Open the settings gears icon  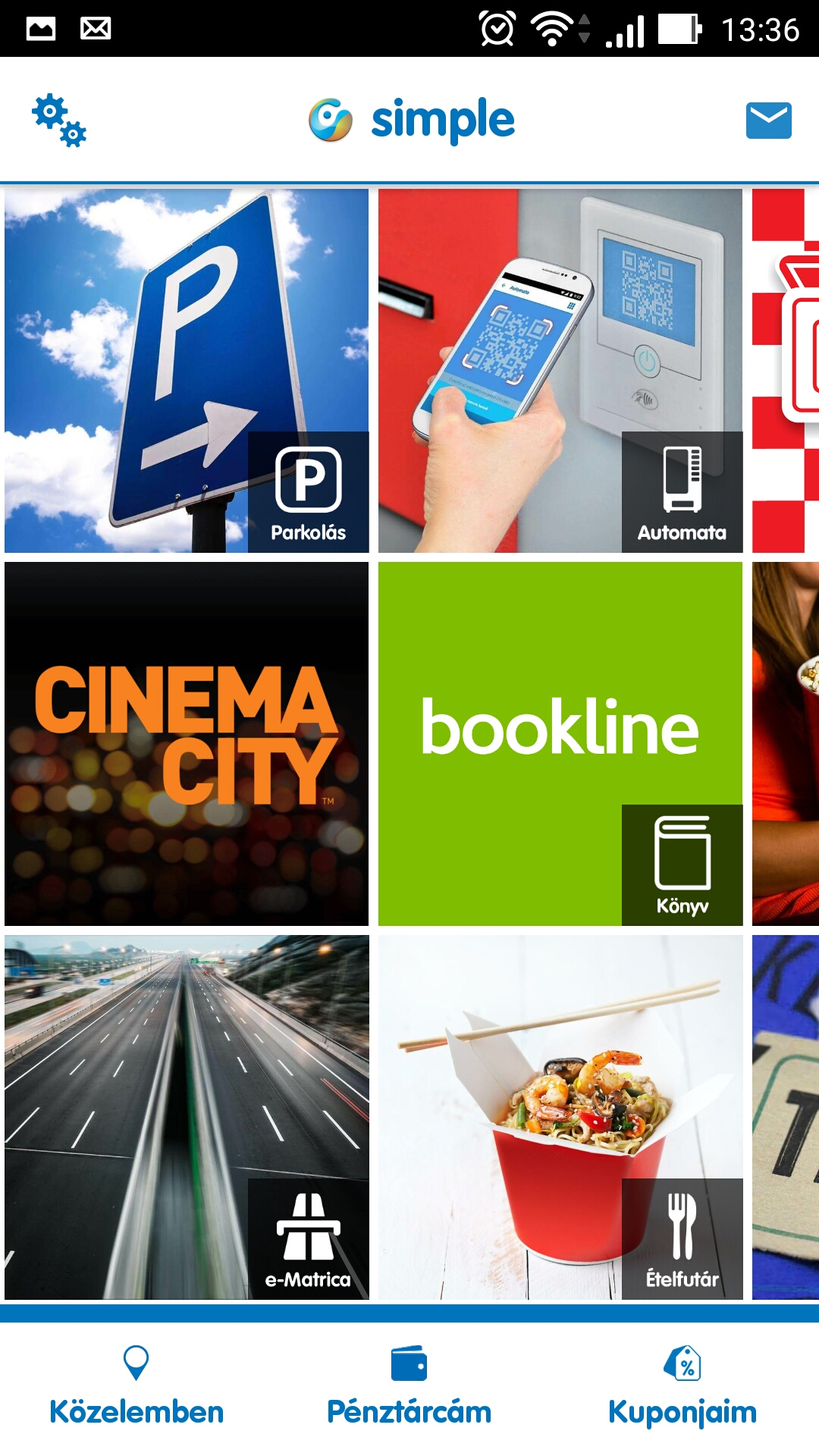(x=59, y=120)
